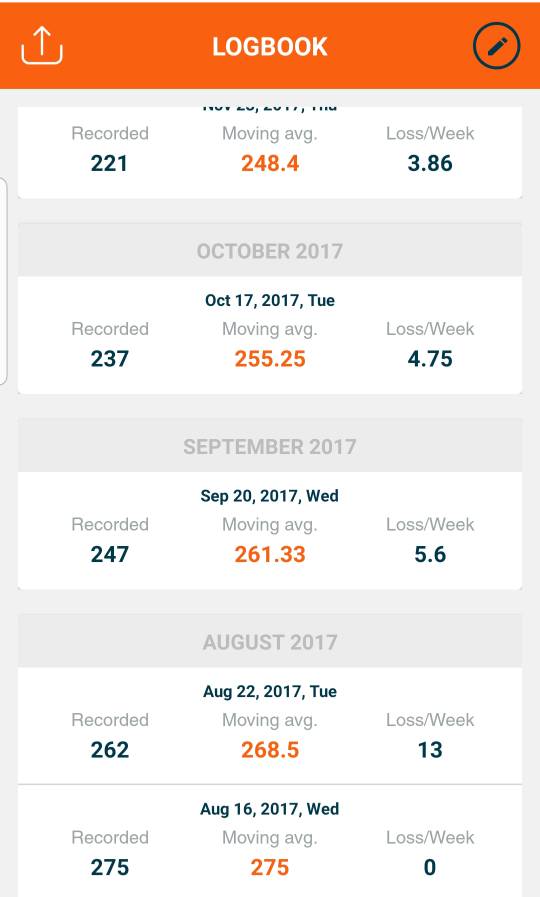Open the edit pencil icon
This screenshot has height=897, width=540.
(x=497, y=46)
